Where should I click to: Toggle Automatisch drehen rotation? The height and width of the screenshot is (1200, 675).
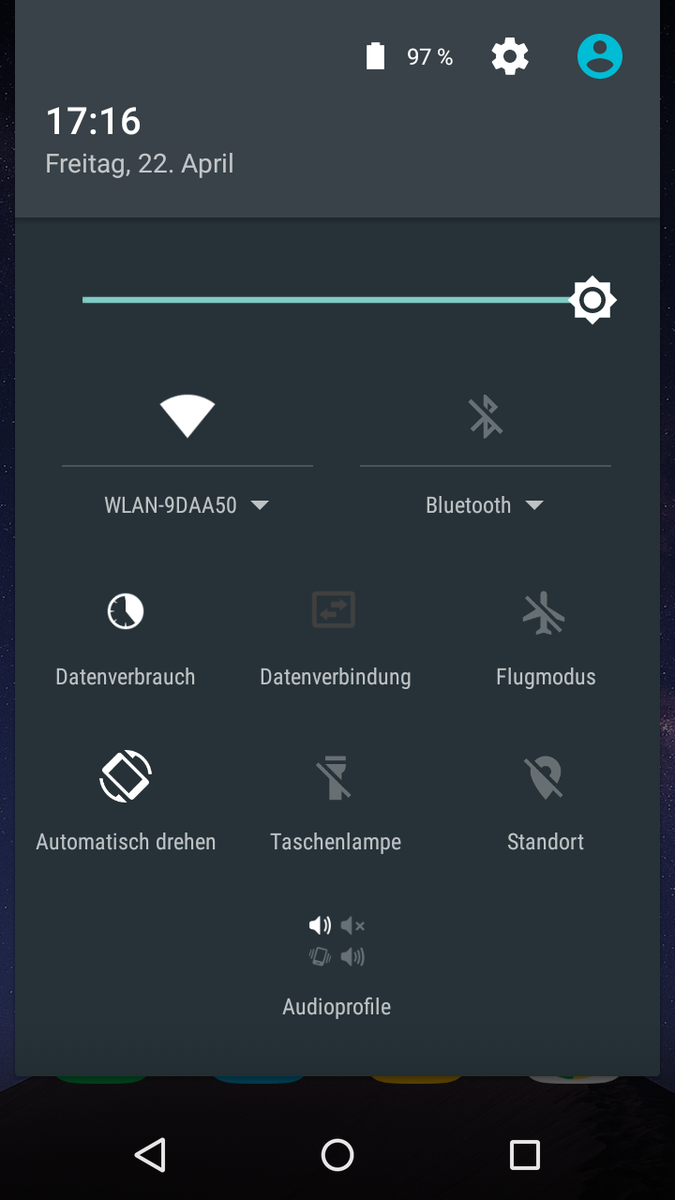126,777
